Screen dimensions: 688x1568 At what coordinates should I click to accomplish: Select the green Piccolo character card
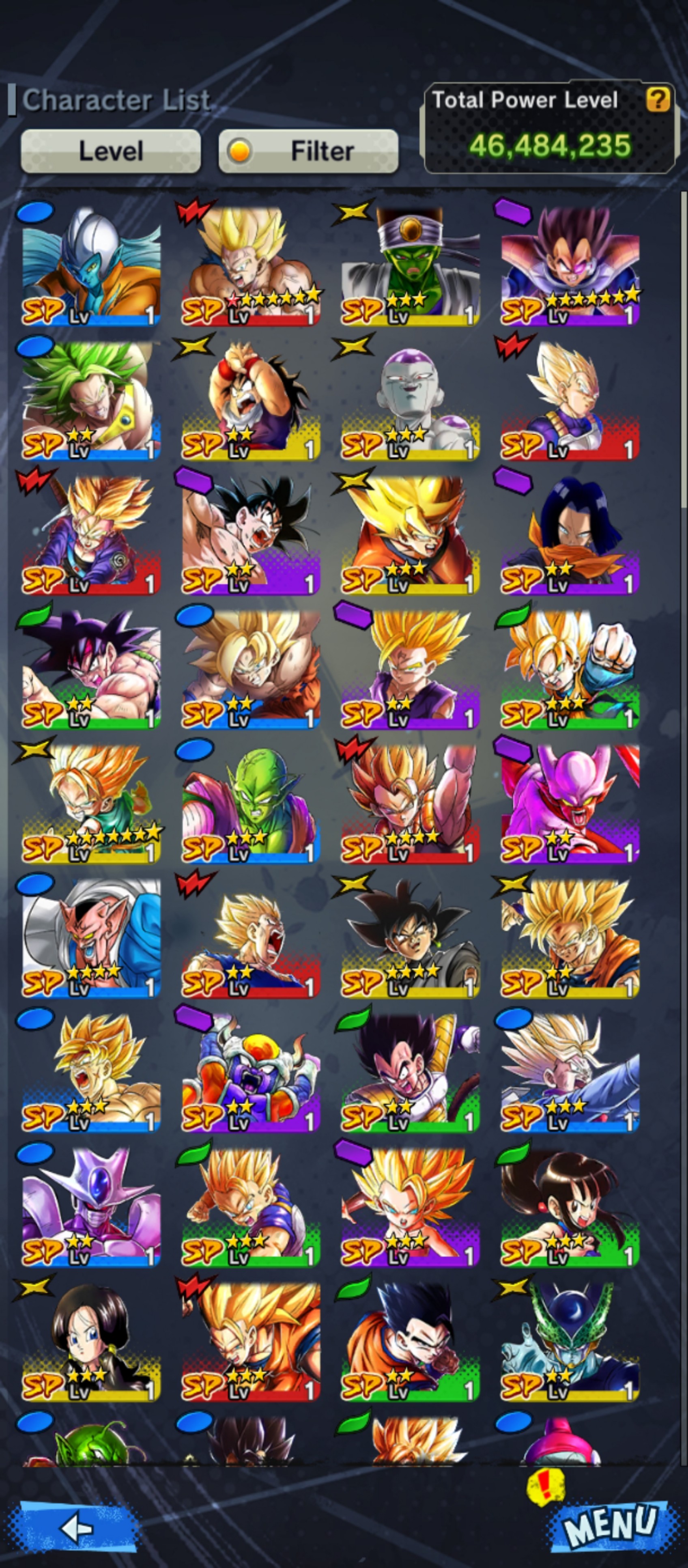pos(251,803)
